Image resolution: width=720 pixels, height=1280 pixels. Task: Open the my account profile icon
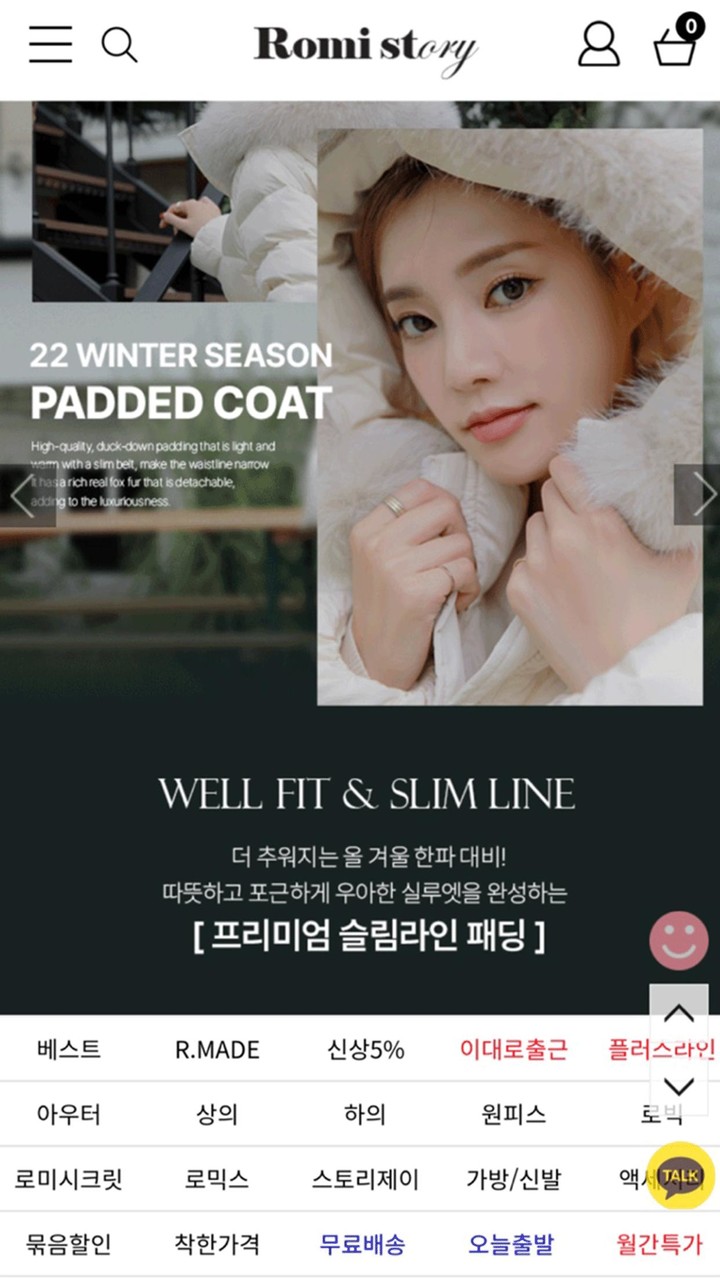(x=599, y=46)
